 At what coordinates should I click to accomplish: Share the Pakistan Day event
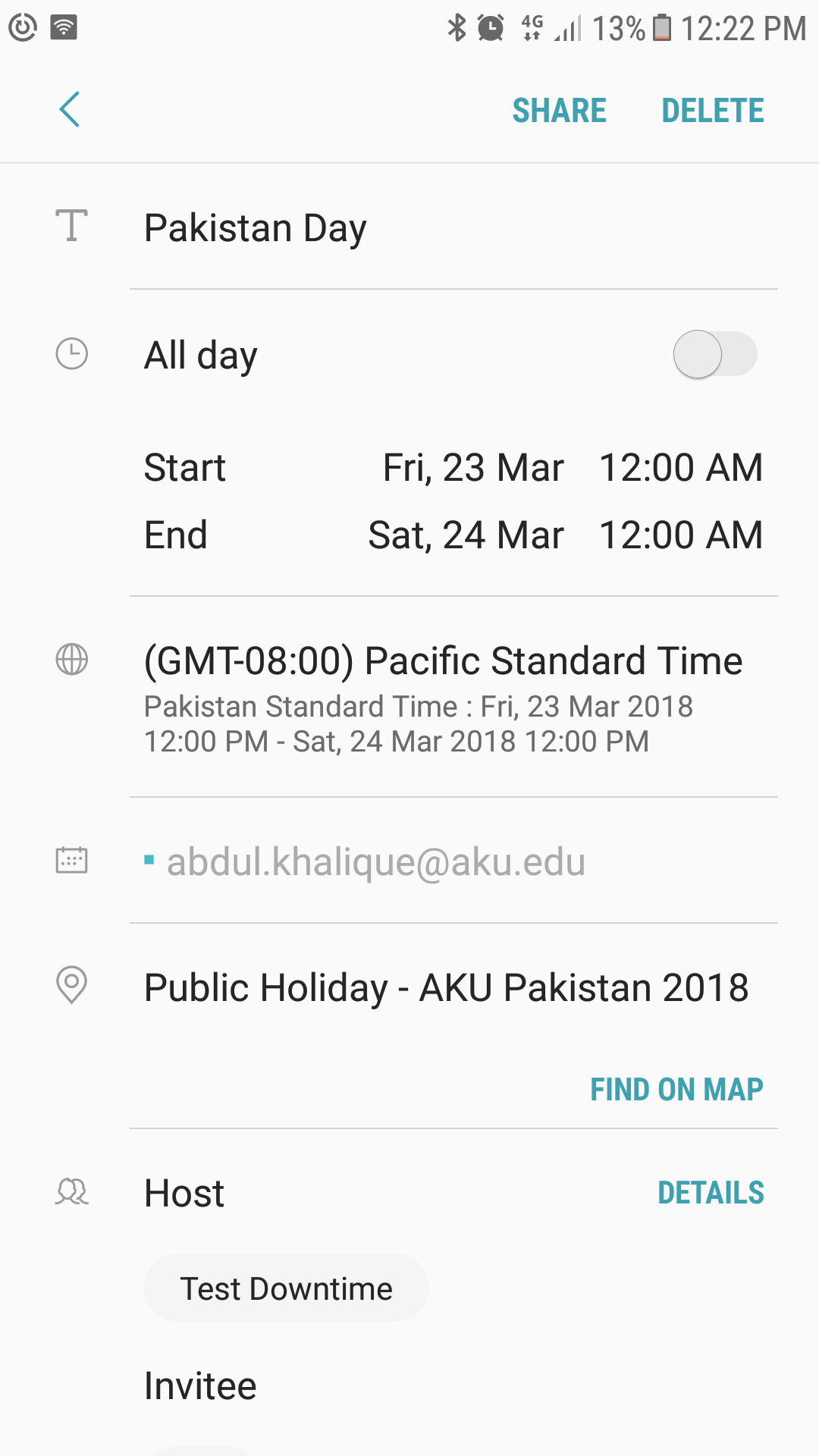coord(559,111)
